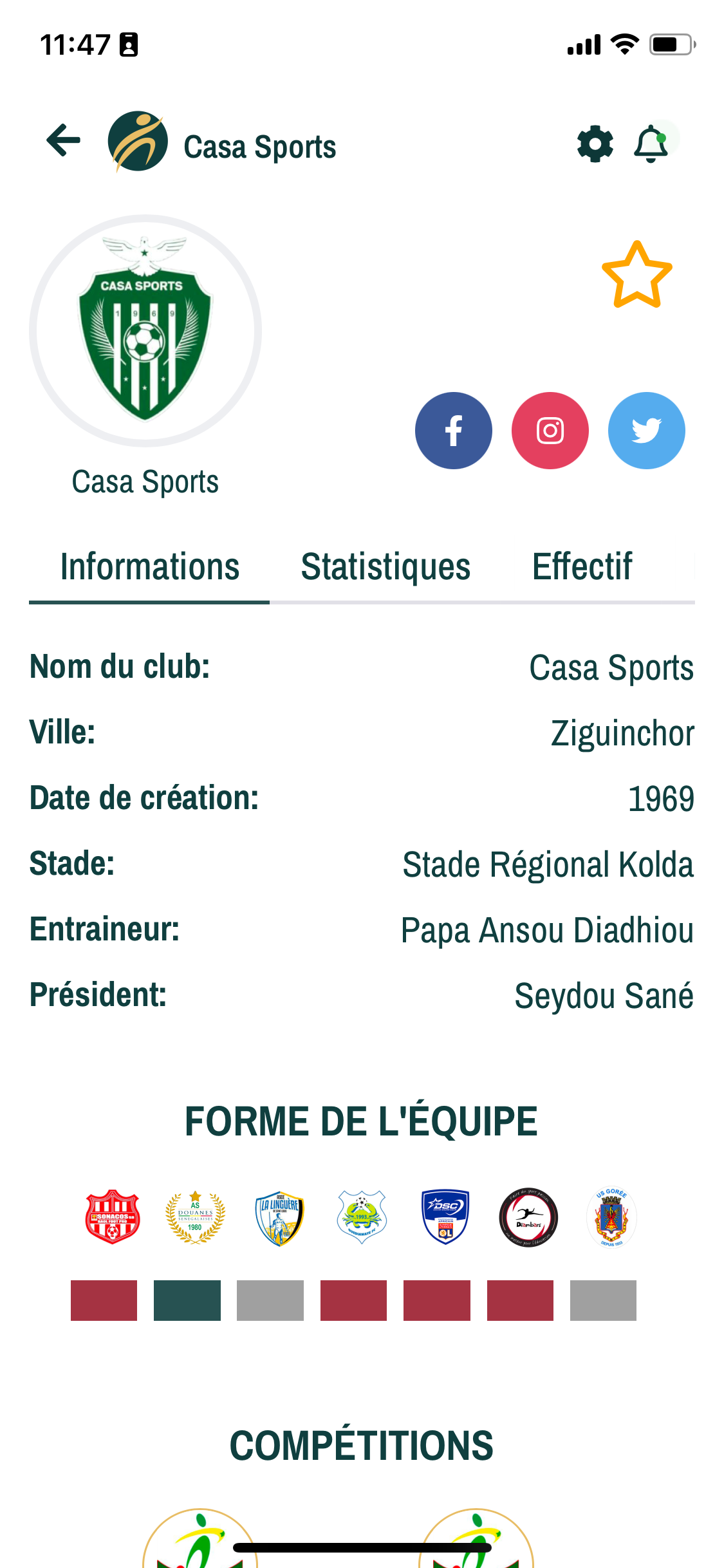
Task: Open Casa Sports Facebook page
Action: tap(453, 431)
